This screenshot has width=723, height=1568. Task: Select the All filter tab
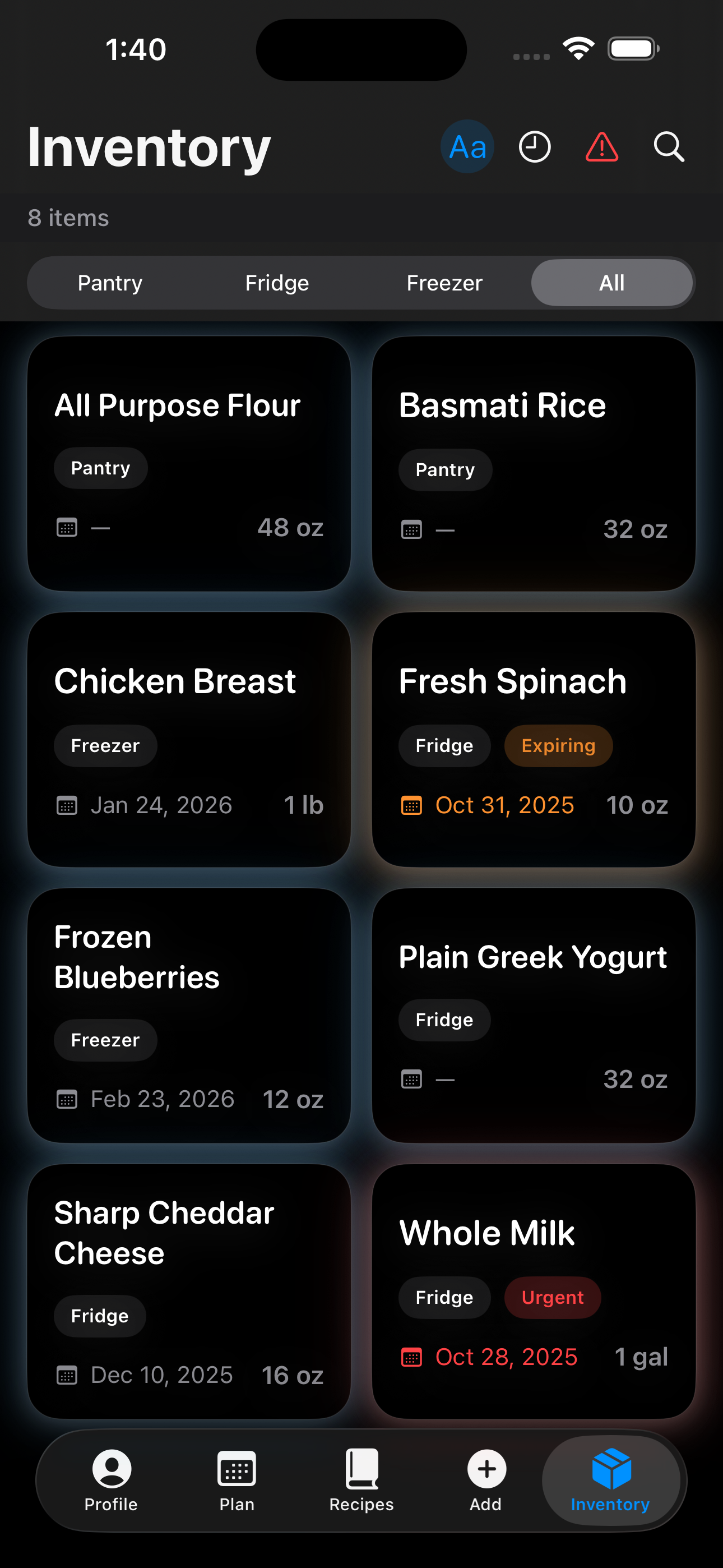click(x=611, y=282)
